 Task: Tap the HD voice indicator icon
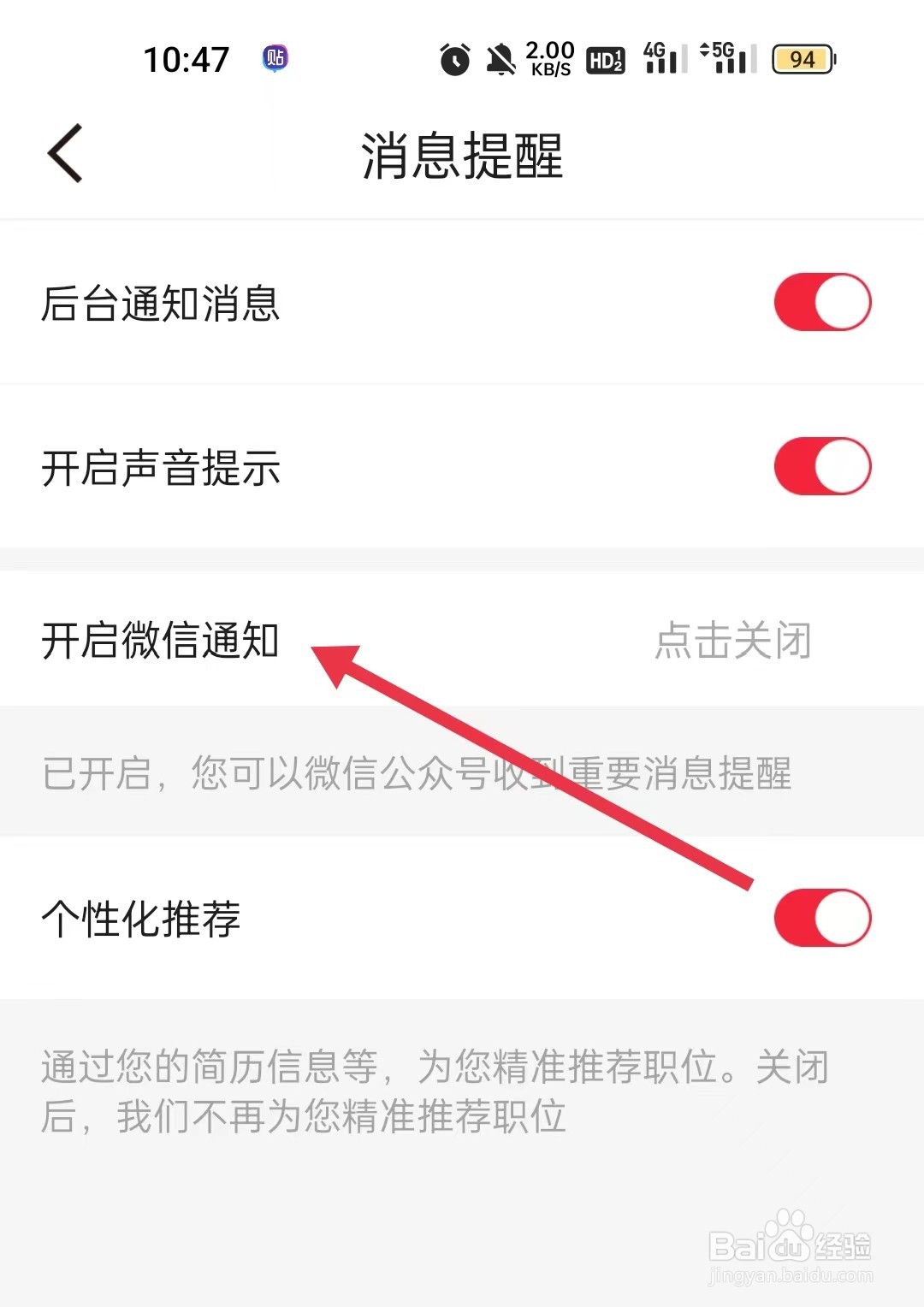606,60
